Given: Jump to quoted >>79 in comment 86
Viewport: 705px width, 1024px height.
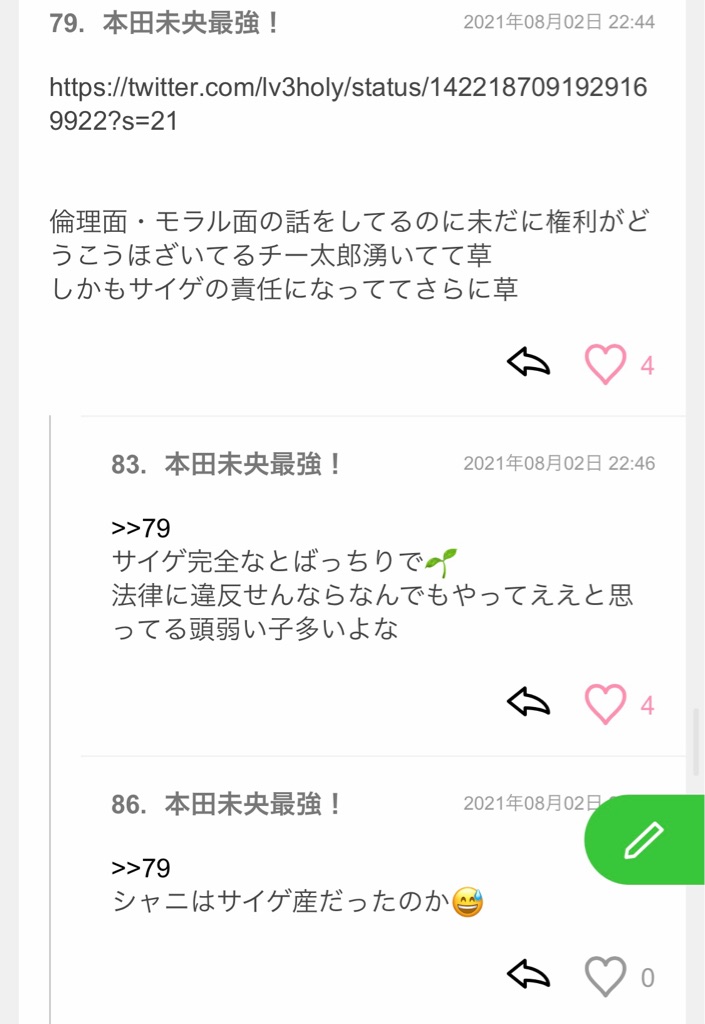Looking at the screenshot, I should pos(141,868).
